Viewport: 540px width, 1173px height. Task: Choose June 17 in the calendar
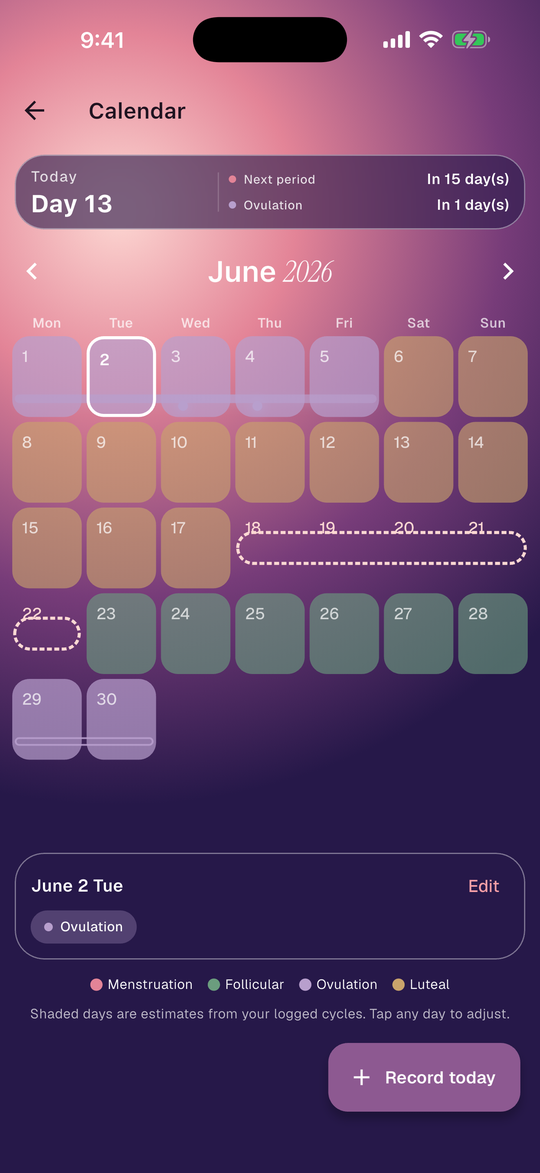pos(195,548)
